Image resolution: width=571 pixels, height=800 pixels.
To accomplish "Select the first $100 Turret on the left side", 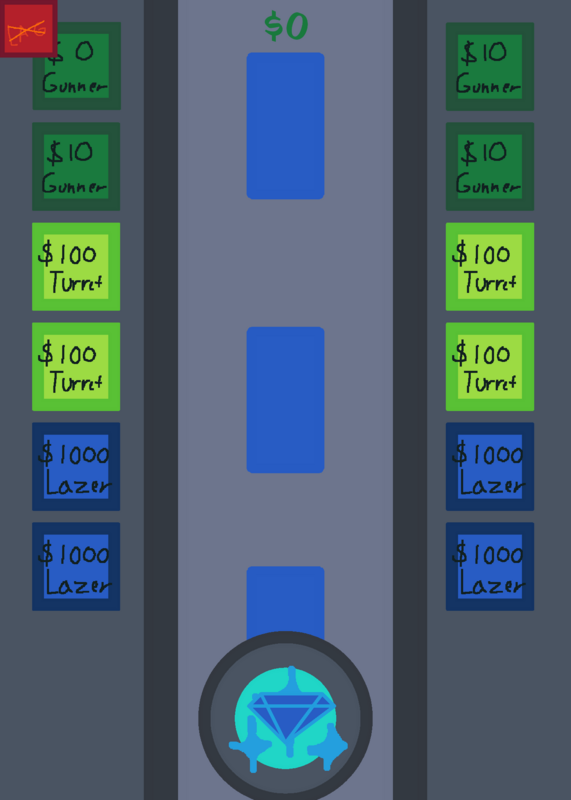I will point(76,266).
